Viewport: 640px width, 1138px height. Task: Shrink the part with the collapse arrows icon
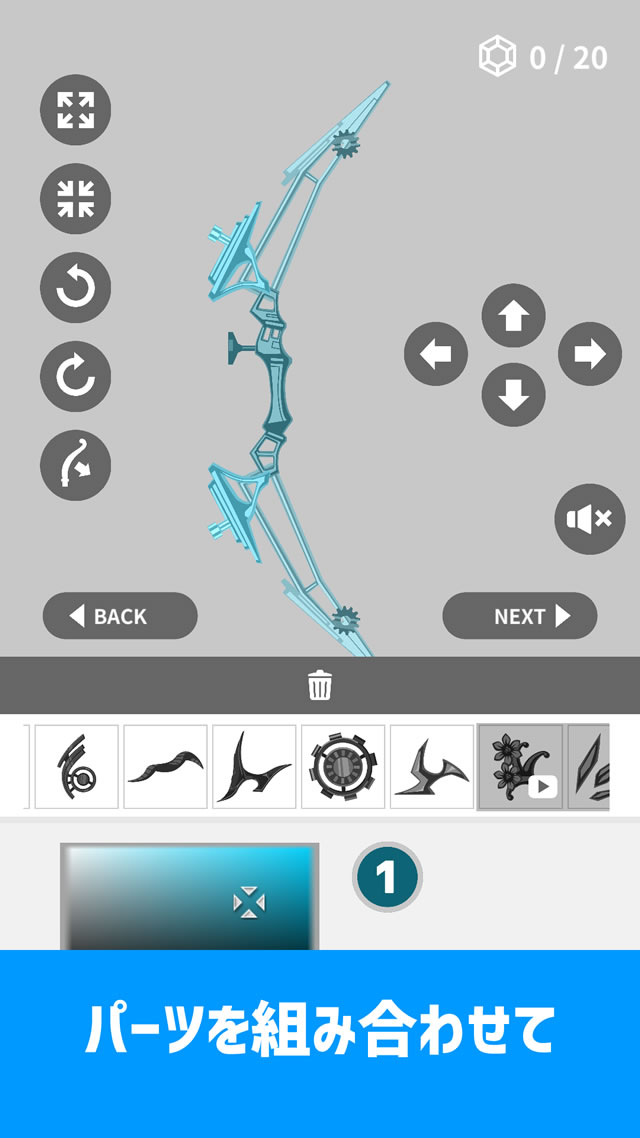[75, 199]
